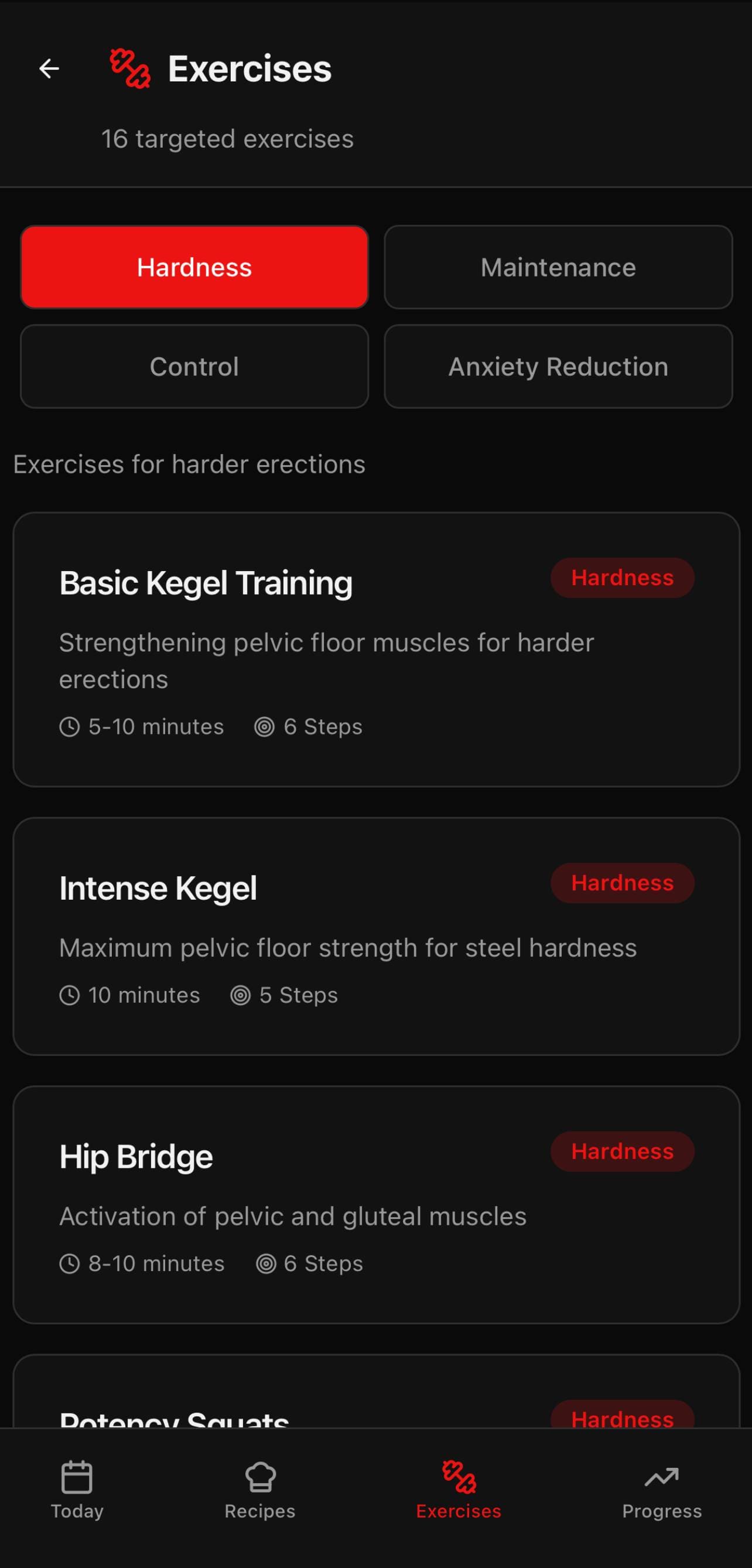Select the Hardness filter

[x=194, y=267]
